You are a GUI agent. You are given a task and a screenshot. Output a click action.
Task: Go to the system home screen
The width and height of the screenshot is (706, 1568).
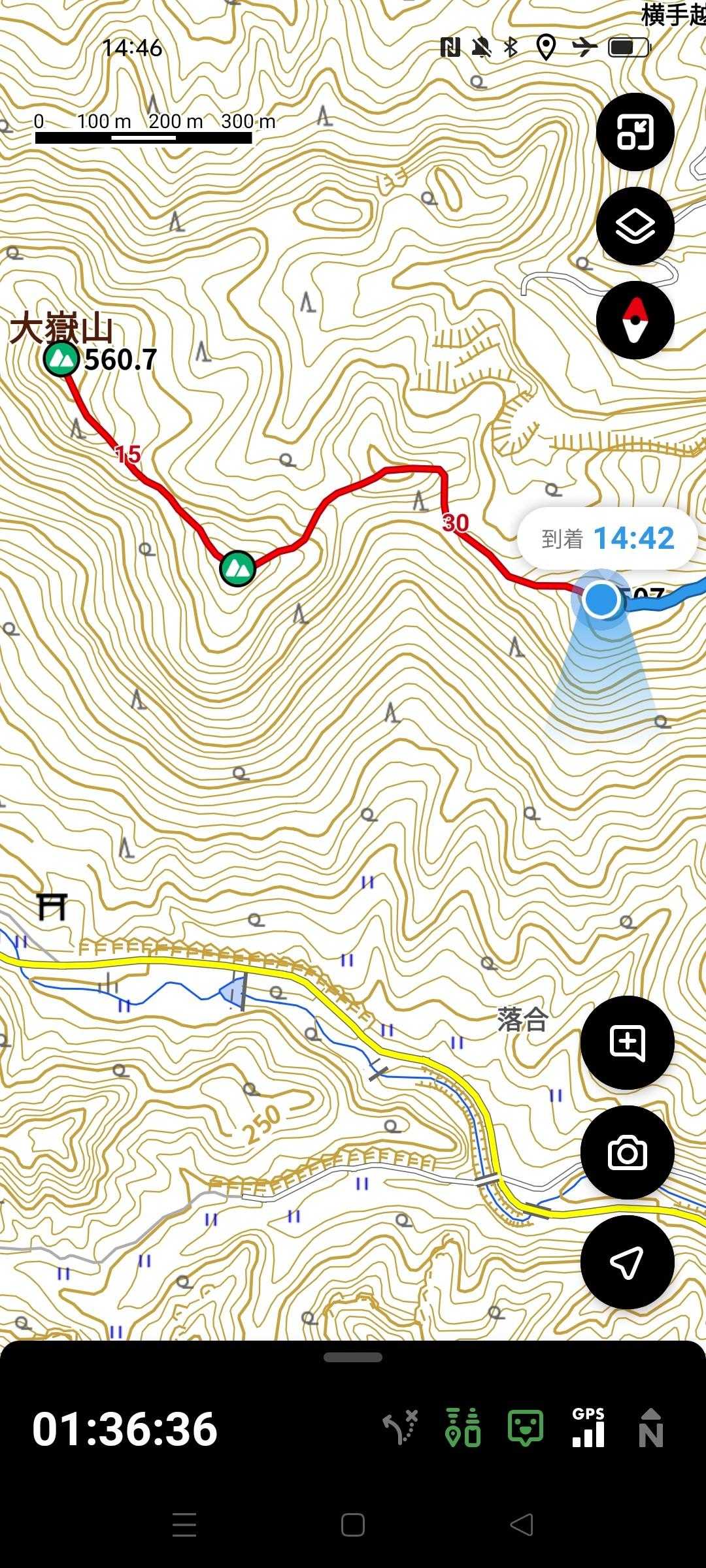click(353, 1526)
